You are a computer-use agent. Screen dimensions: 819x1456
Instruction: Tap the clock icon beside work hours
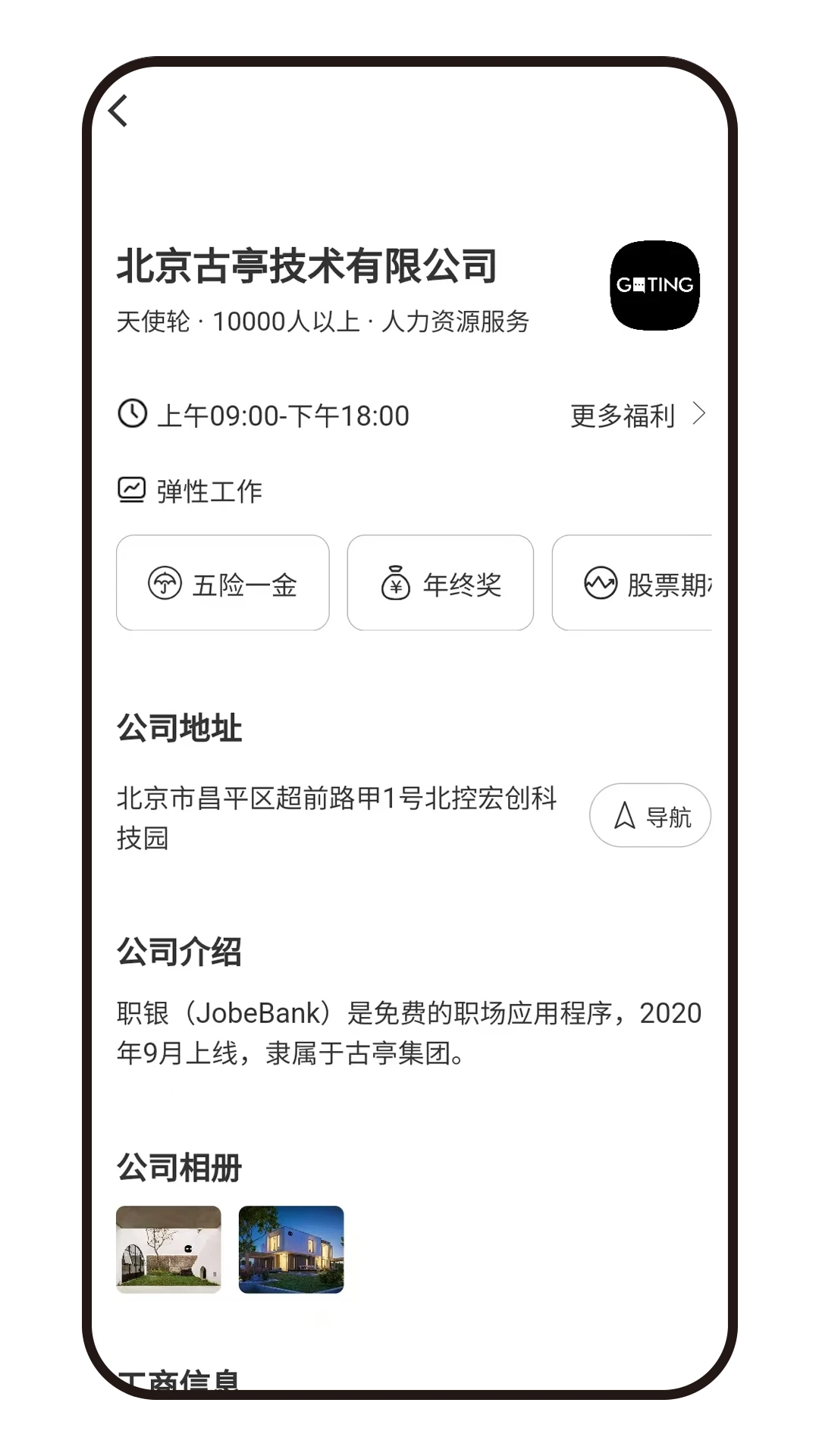pyautogui.click(x=132, y=414)
